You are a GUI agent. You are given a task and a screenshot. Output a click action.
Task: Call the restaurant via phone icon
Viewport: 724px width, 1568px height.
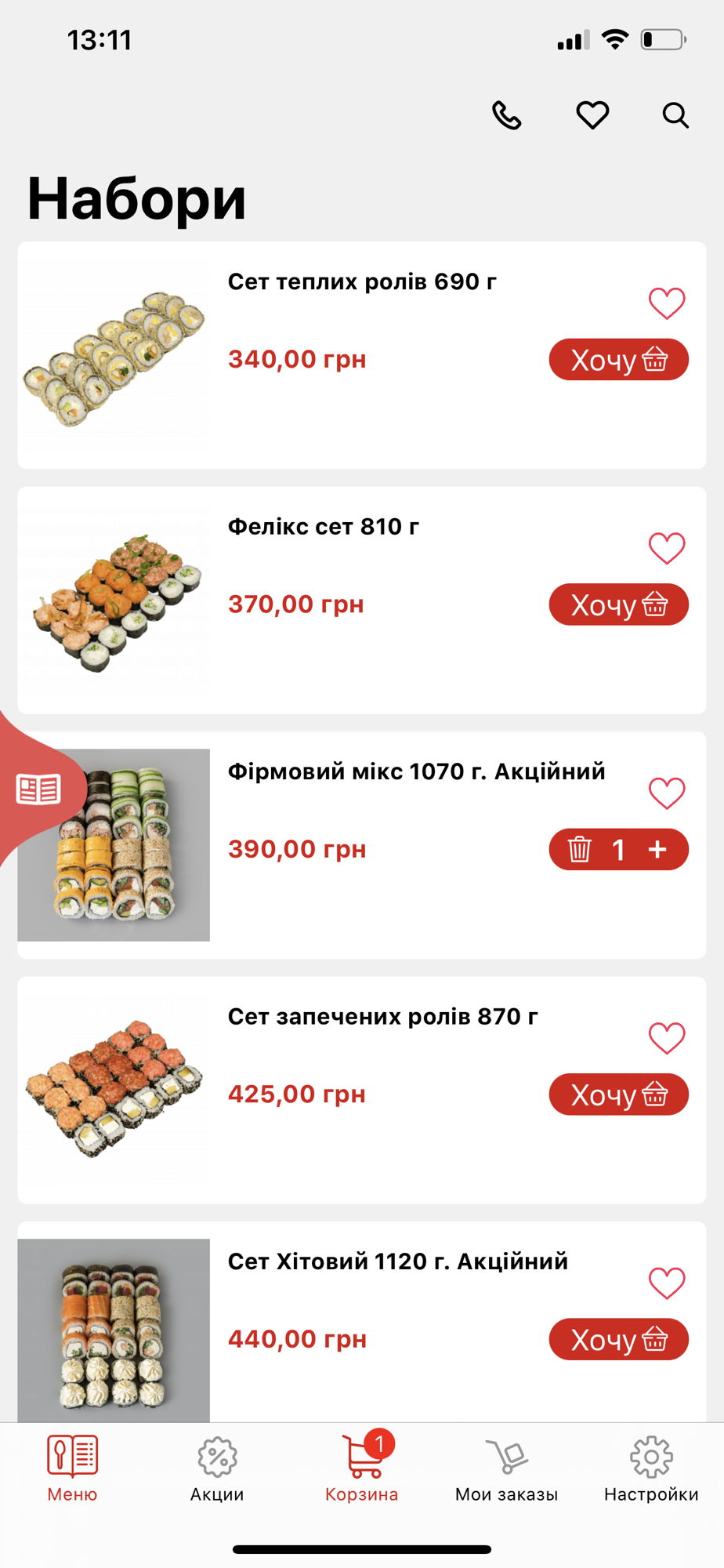506,115
